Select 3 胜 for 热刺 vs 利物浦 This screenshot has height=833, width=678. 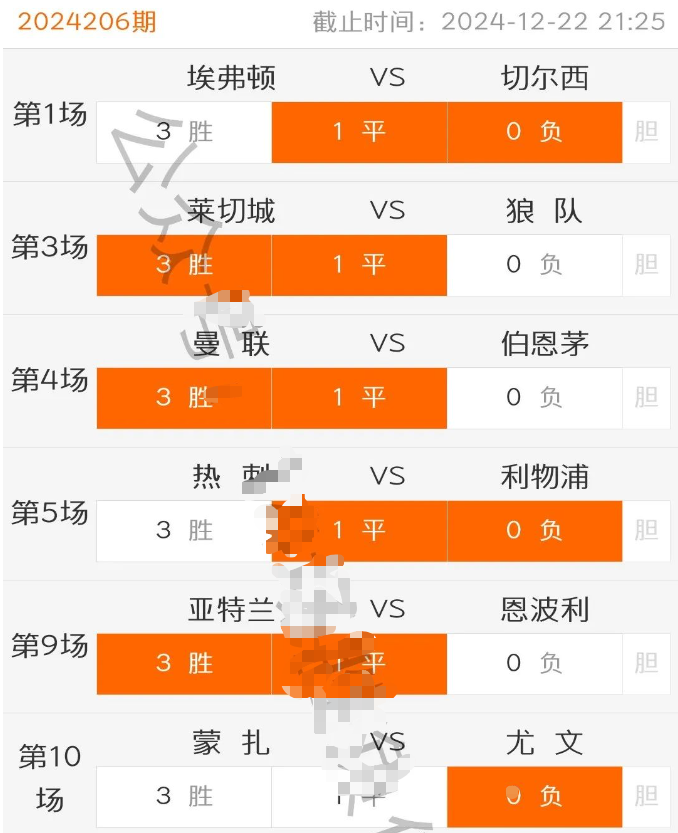[184, 531]
